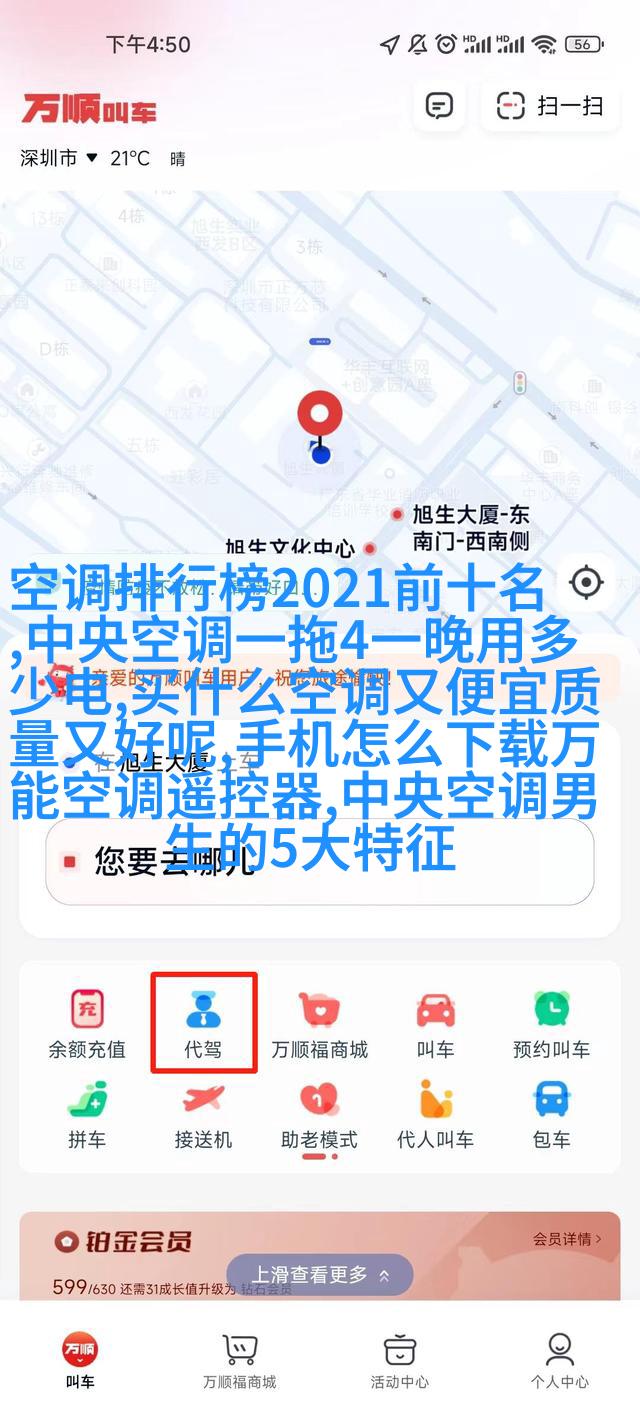Open 万顺福商城 in the service grid
This screenshot has height=1422, width=640.
click(319, 1023)
